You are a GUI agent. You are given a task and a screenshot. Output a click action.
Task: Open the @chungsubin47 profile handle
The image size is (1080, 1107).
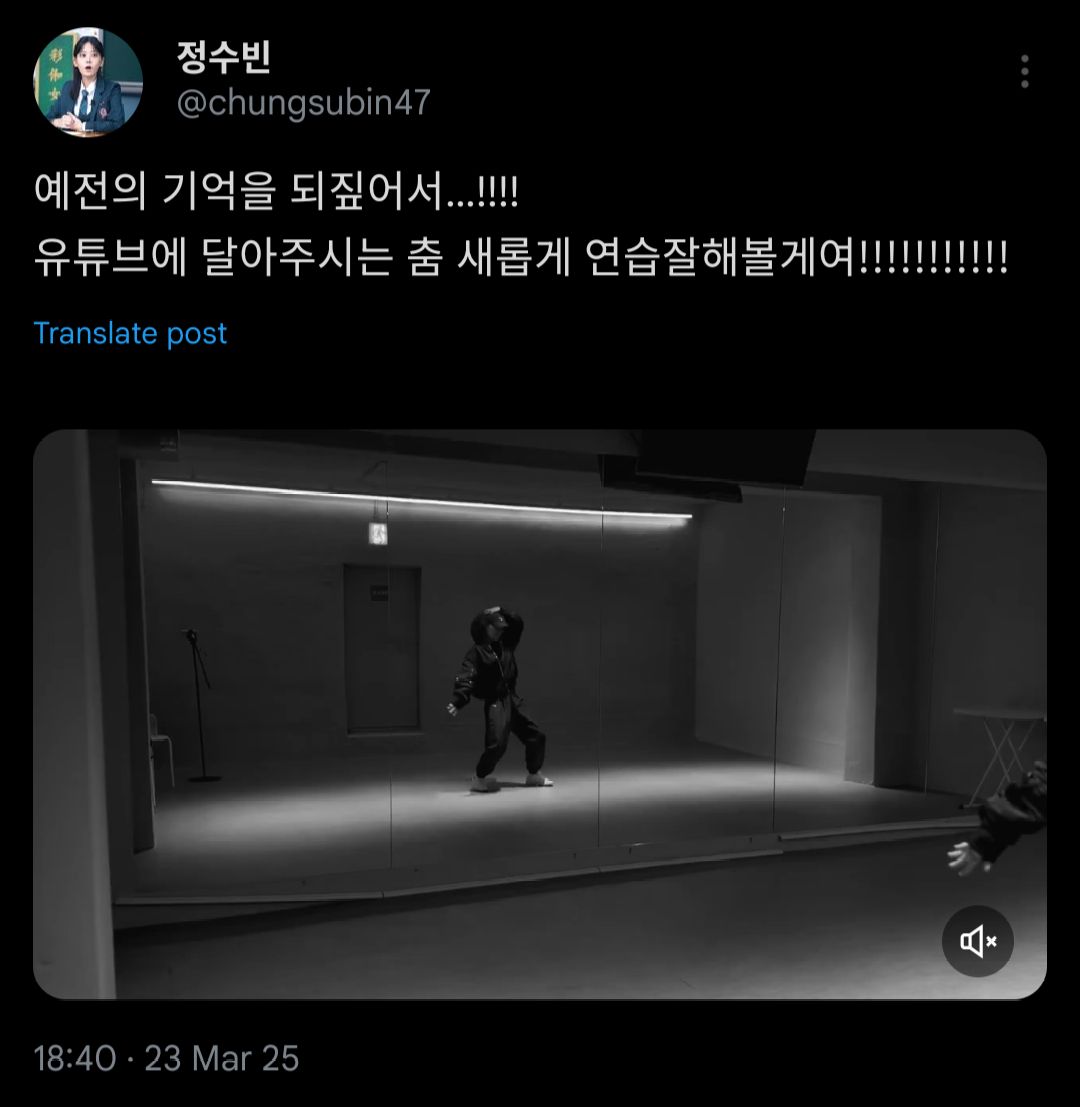(303, 103)
